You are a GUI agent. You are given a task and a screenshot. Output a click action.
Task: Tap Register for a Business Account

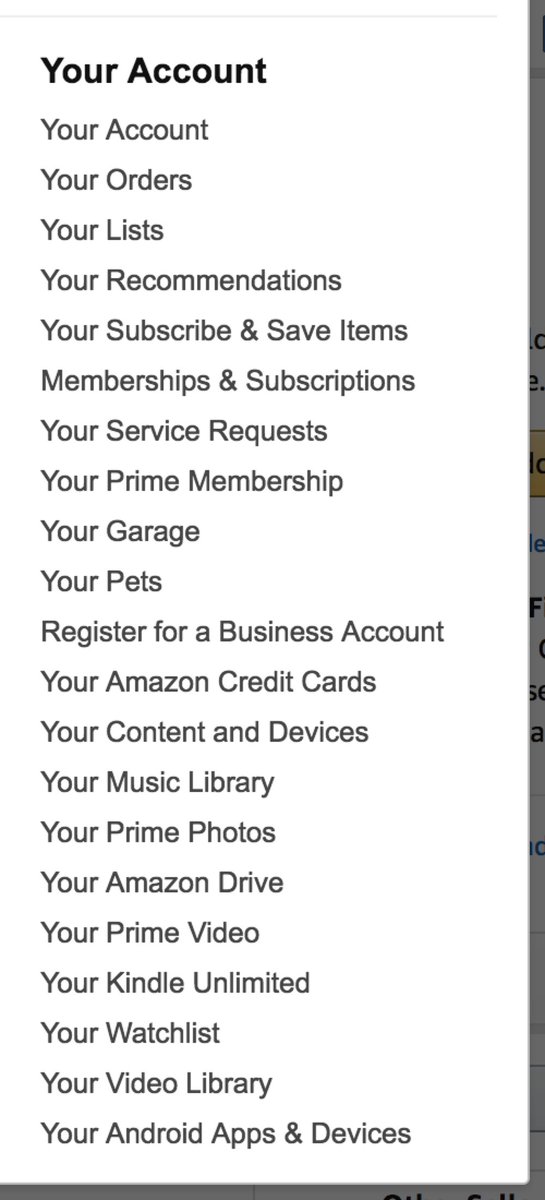(242, 632)
